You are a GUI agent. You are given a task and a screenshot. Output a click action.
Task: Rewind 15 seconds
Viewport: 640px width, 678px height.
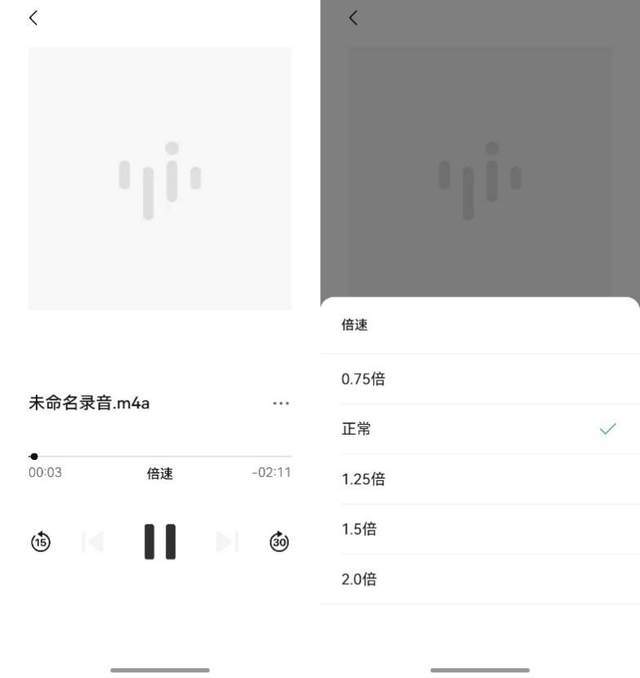[40, 542]
